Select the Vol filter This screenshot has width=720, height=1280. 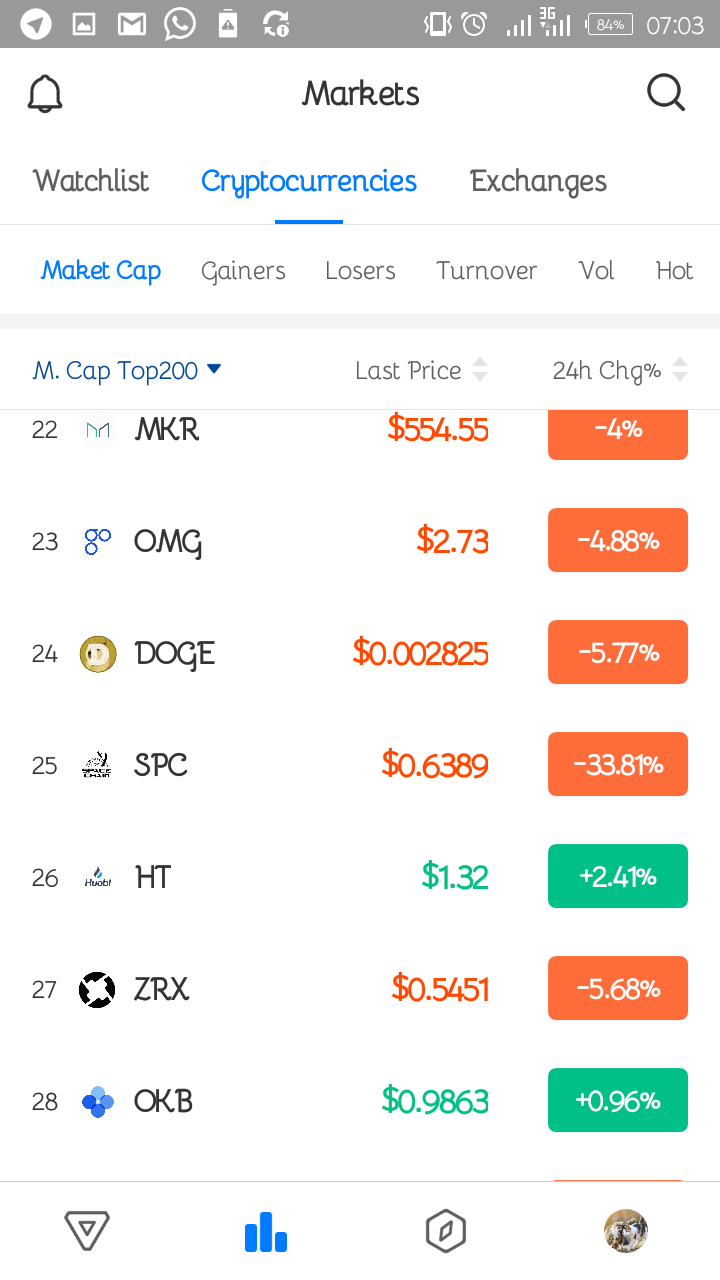[x=596, y=271]
